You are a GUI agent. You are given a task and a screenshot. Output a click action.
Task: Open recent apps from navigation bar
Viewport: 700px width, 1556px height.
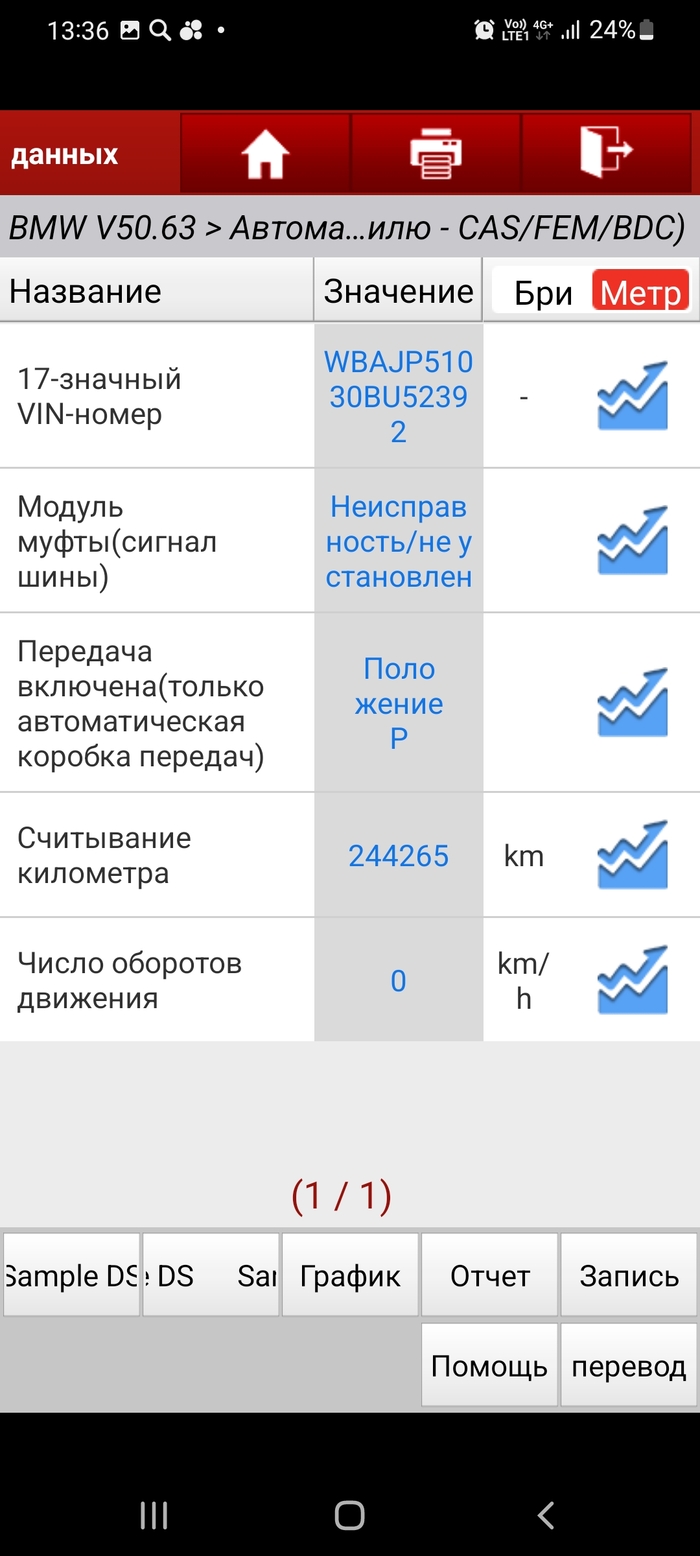[154, 1515]
